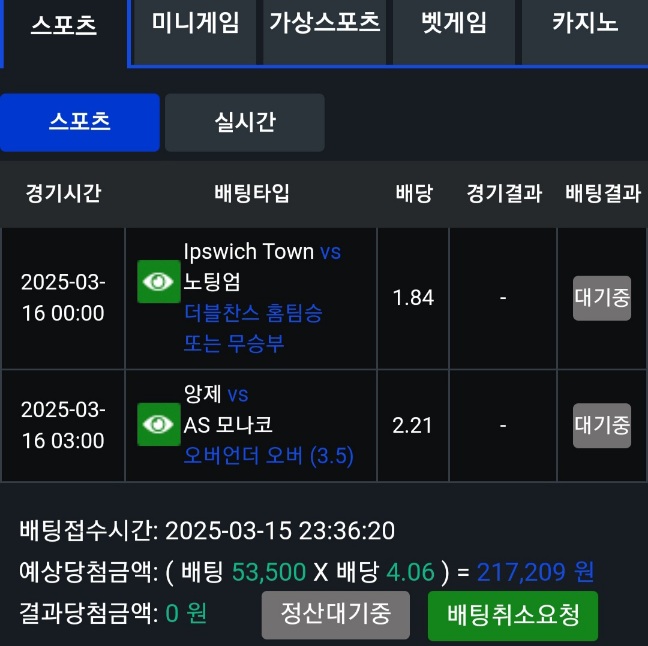Request bet cancellation with 배팅취소요청
Screen dimensions: 648x646
point(513,615)
